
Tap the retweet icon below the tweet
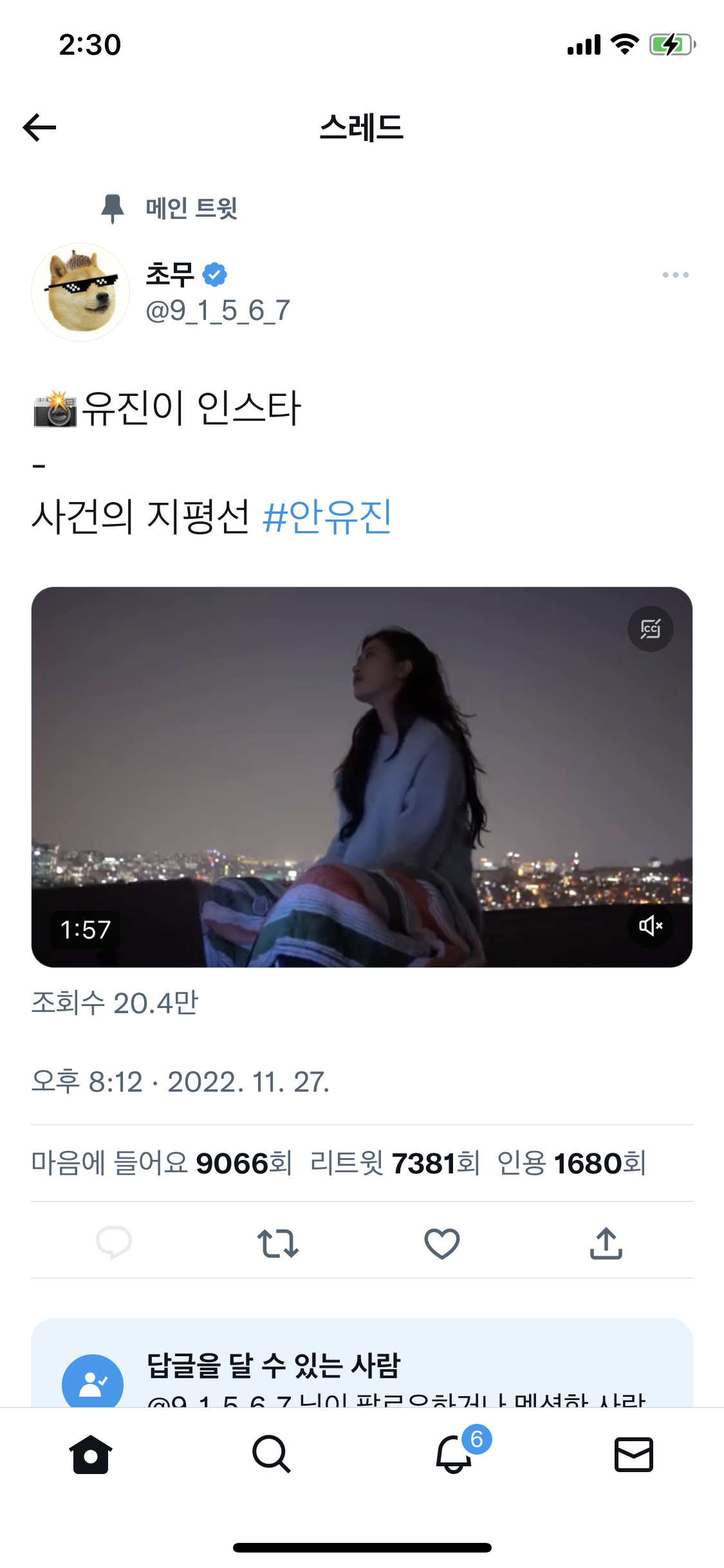(278, 1242)
